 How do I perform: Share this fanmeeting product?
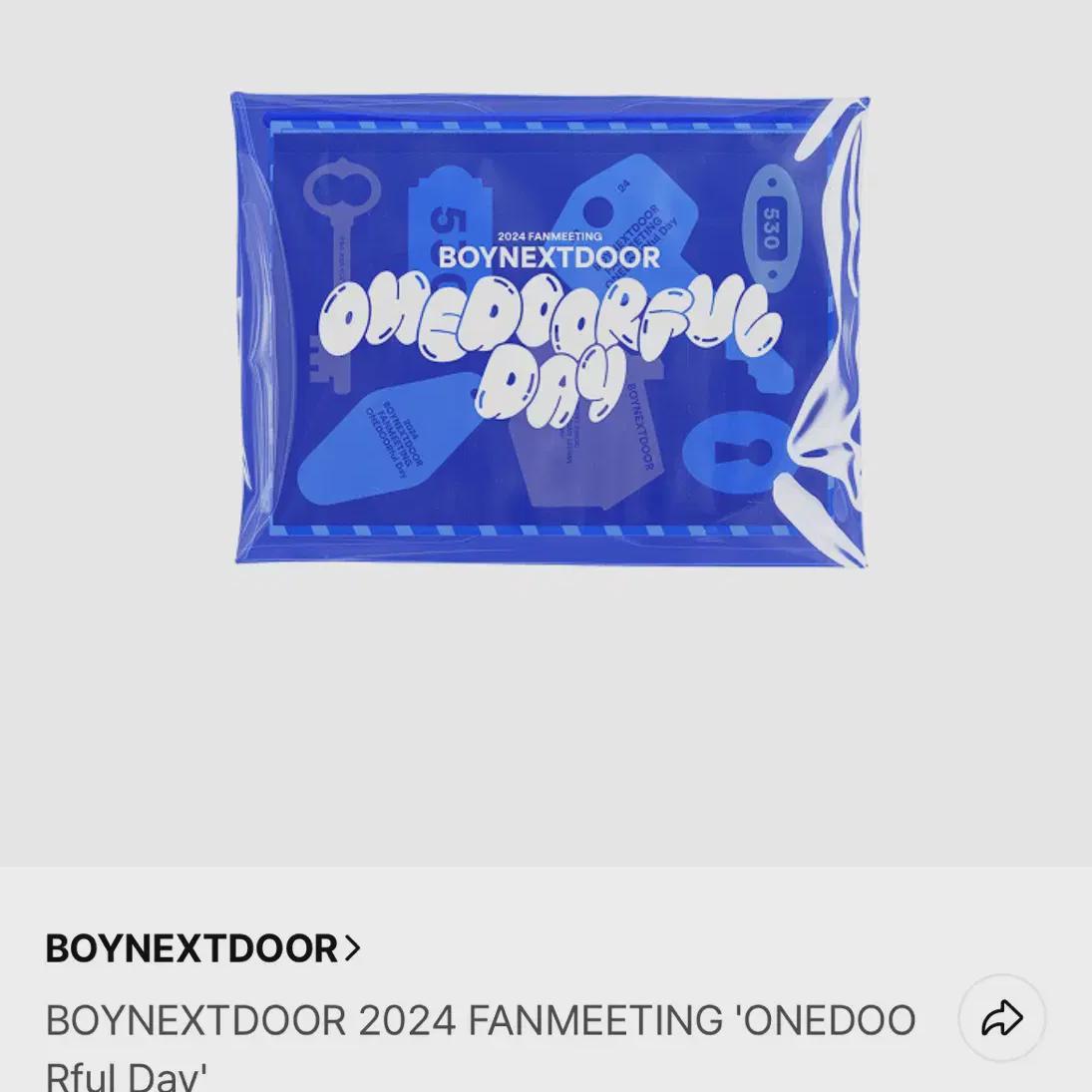coord(1001,1018)
